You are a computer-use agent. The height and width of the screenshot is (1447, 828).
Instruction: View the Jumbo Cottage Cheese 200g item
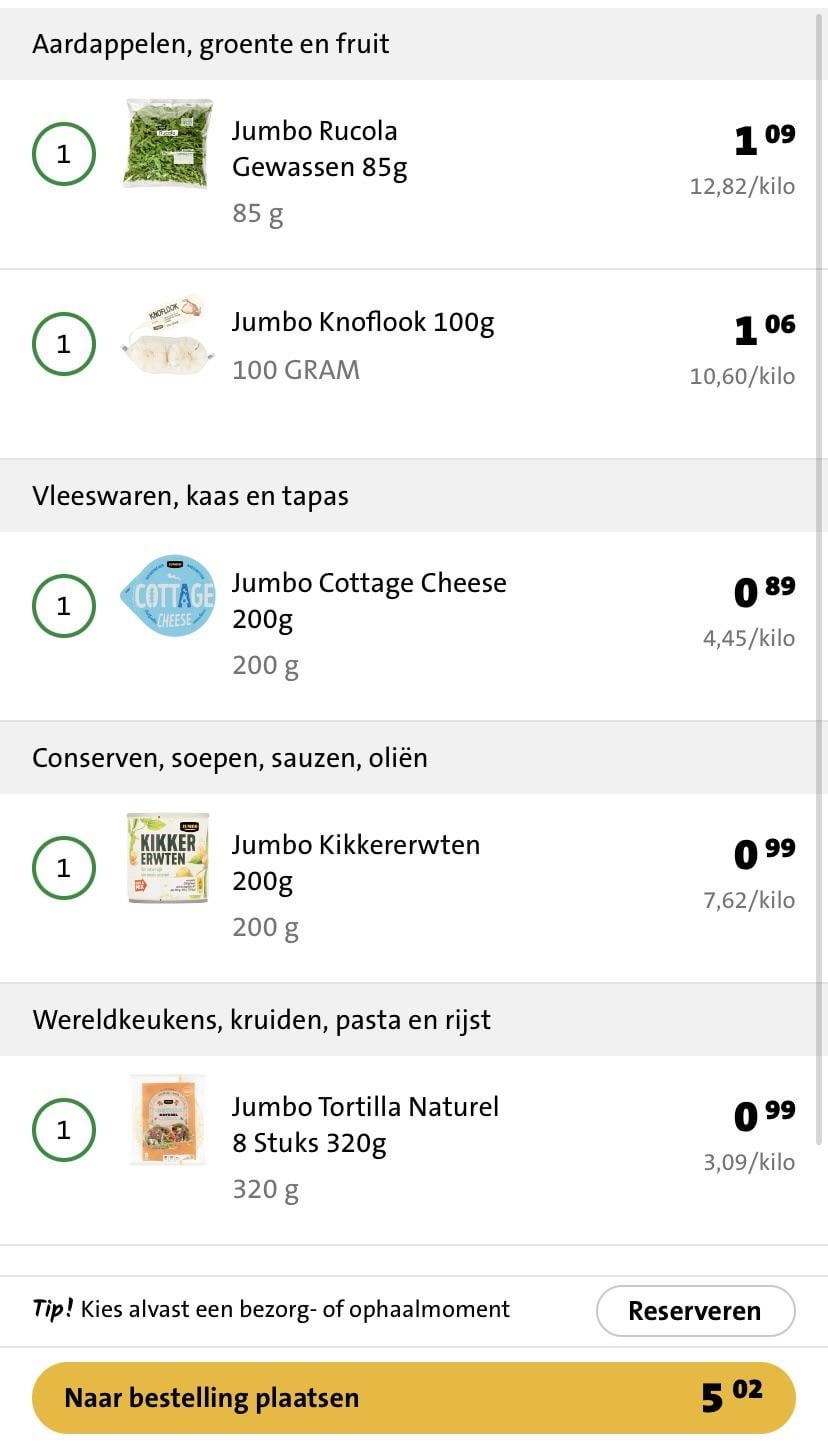tap(369, 600)
